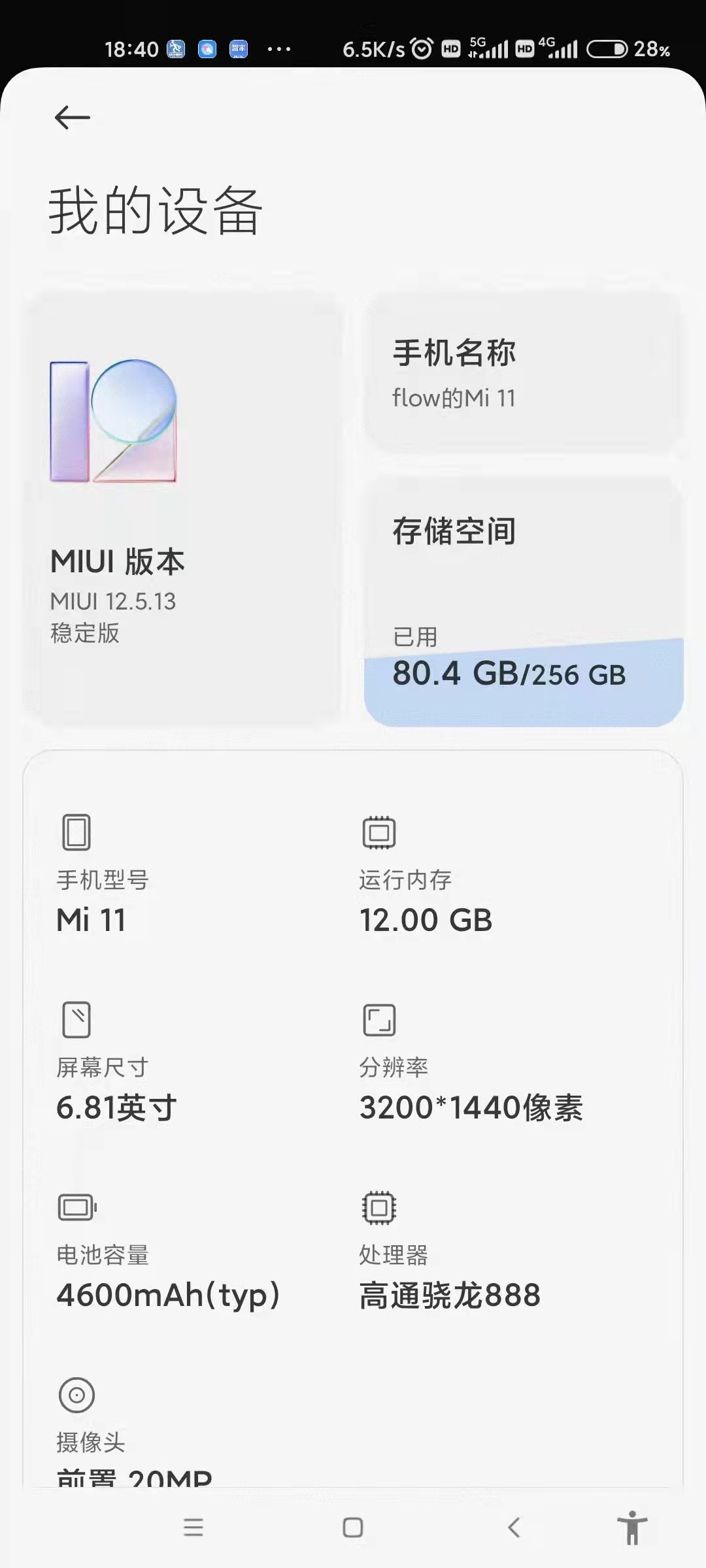706x1568 pixels.
Task: Open the specs card showing 手机型号 Mi 11
Action: [x=353, y=1119]
